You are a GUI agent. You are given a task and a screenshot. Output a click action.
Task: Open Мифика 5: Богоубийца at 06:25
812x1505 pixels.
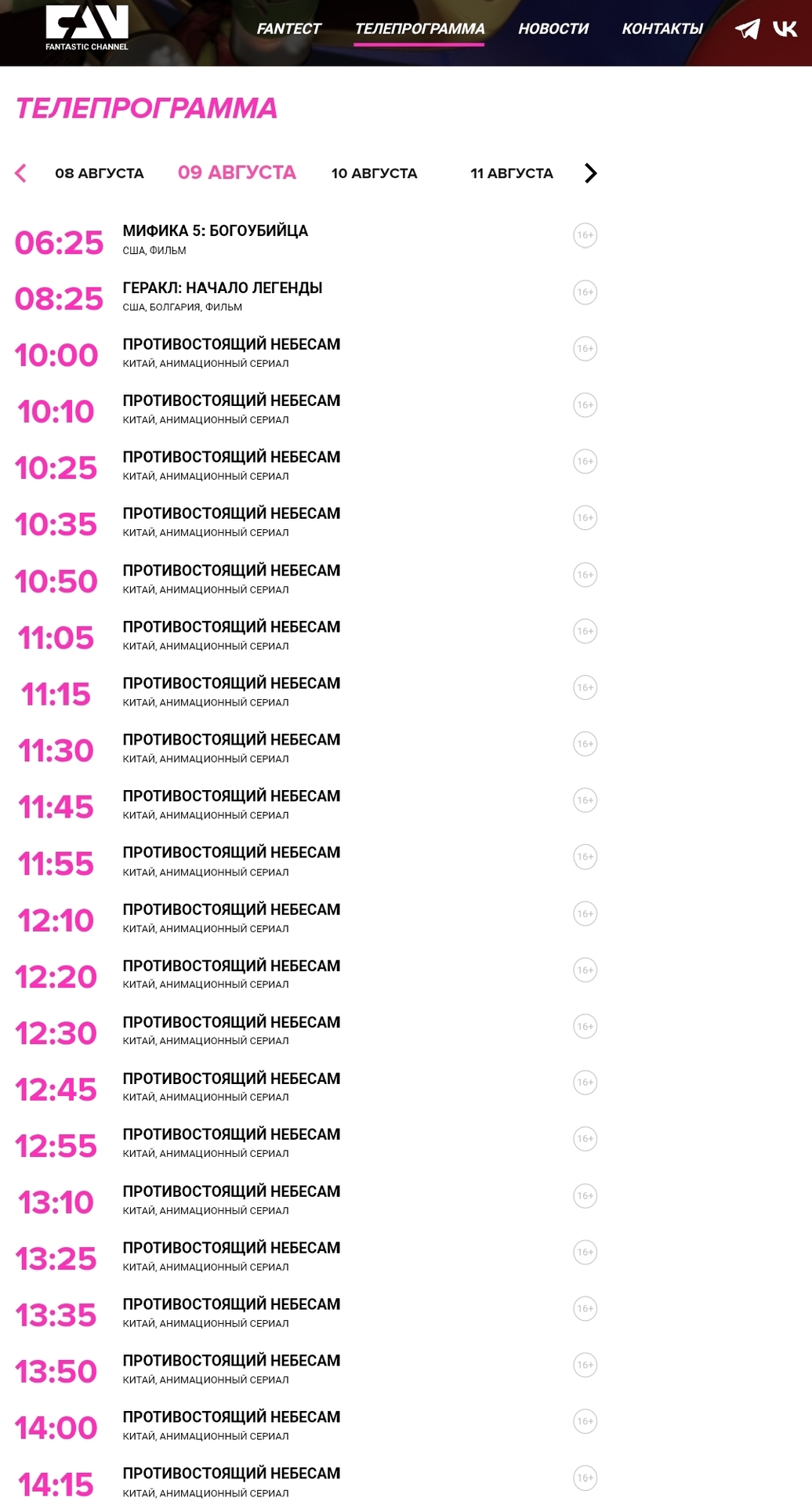click(x=215, y=231)
